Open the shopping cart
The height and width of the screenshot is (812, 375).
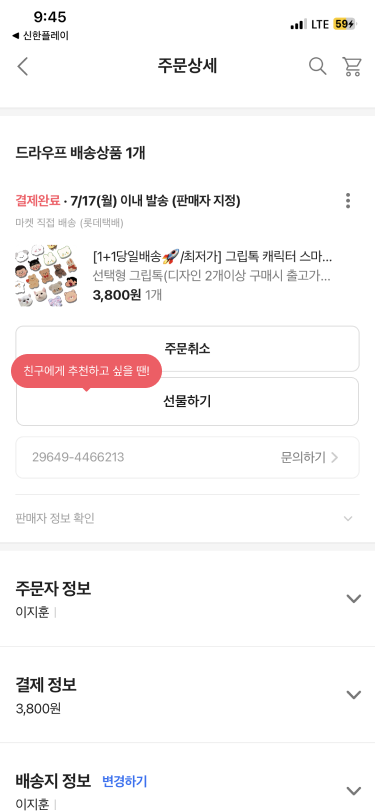(352, 67)
